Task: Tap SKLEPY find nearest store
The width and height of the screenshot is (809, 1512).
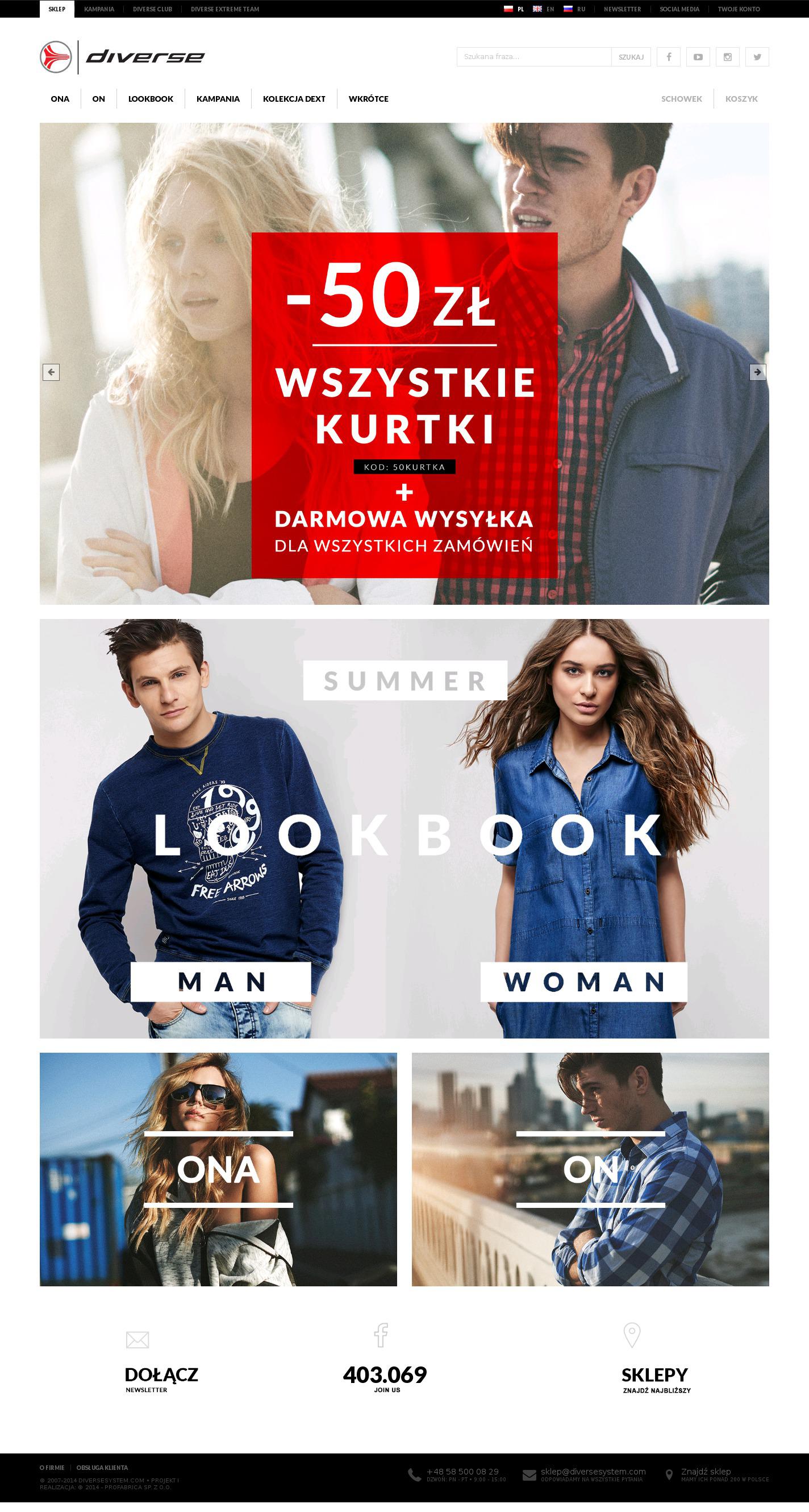Action: 654,1375
